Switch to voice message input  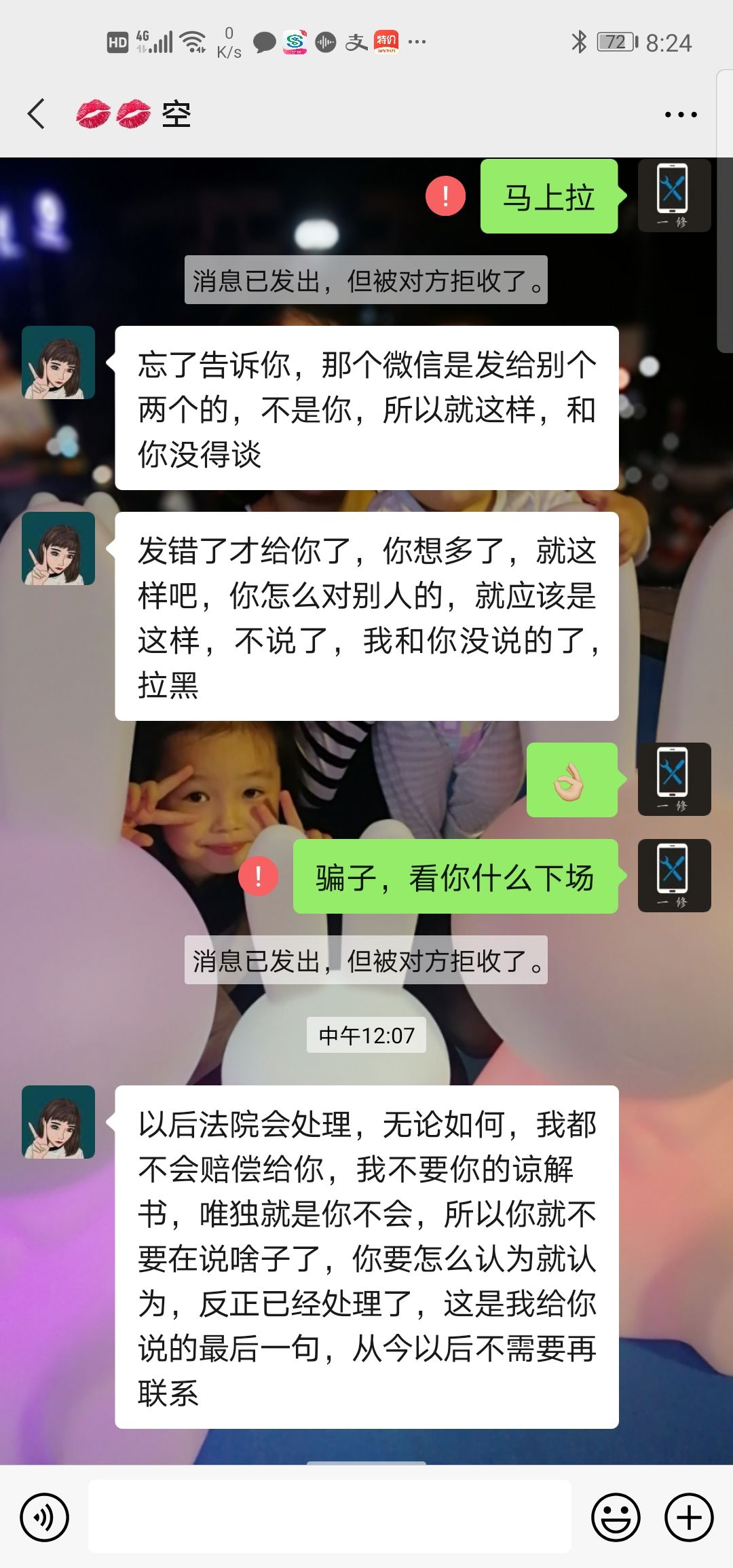pos(45,1517)
